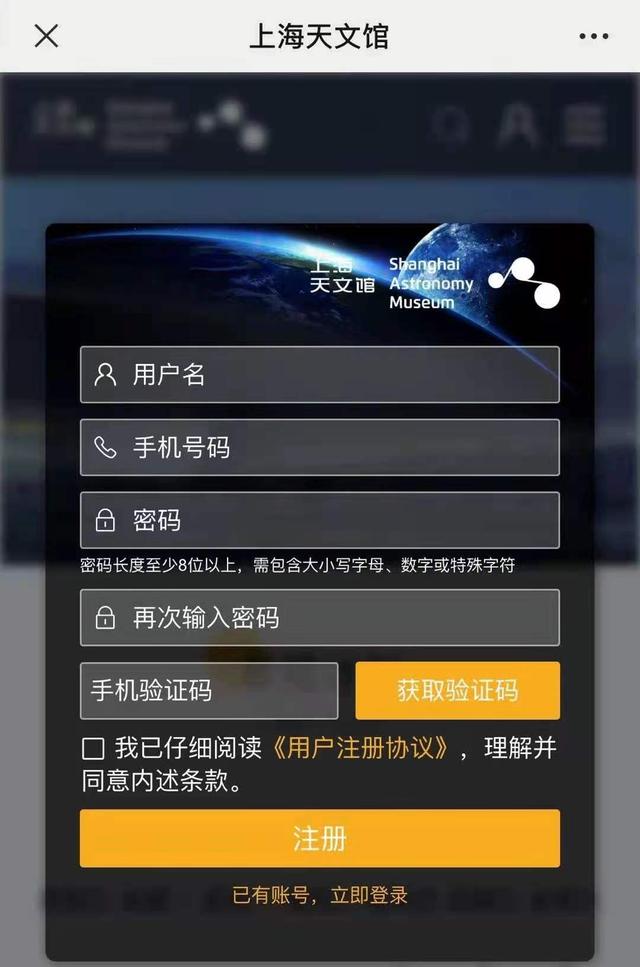Image resolution: width=640 pixels, height=967 pixels.
Task: Select the 手机号码 phone number field
Action: [320, 447]
